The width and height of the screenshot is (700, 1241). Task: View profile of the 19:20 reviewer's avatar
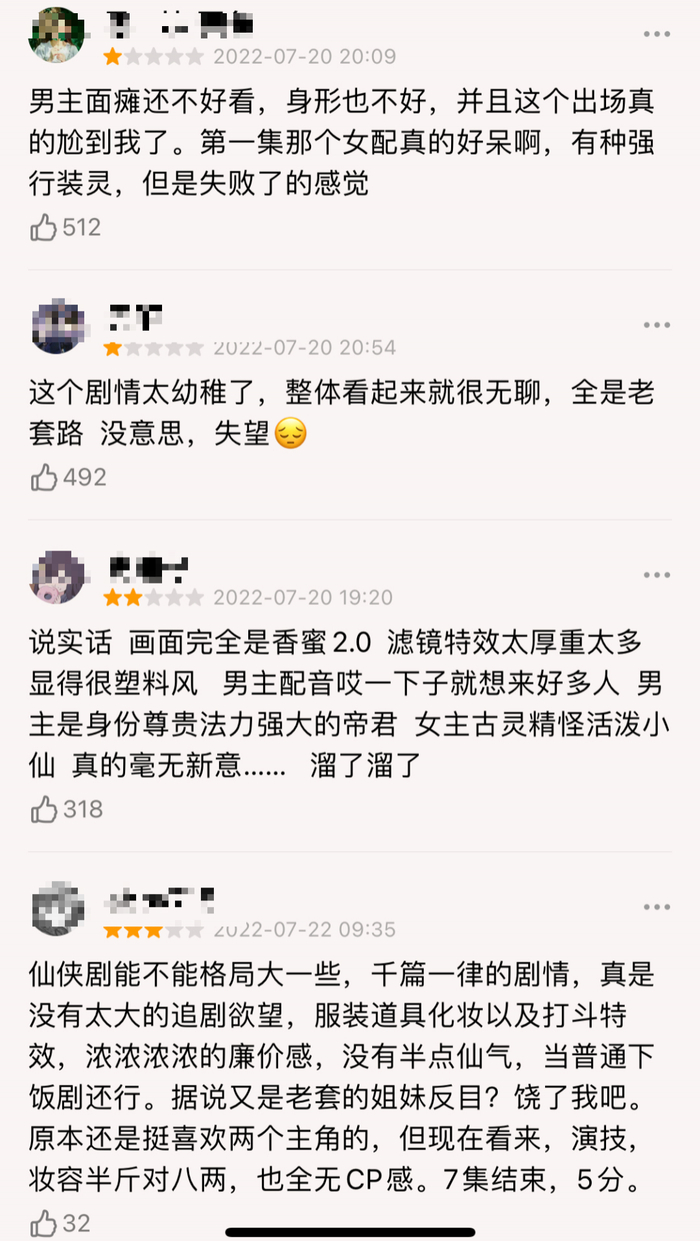point(58,576)
